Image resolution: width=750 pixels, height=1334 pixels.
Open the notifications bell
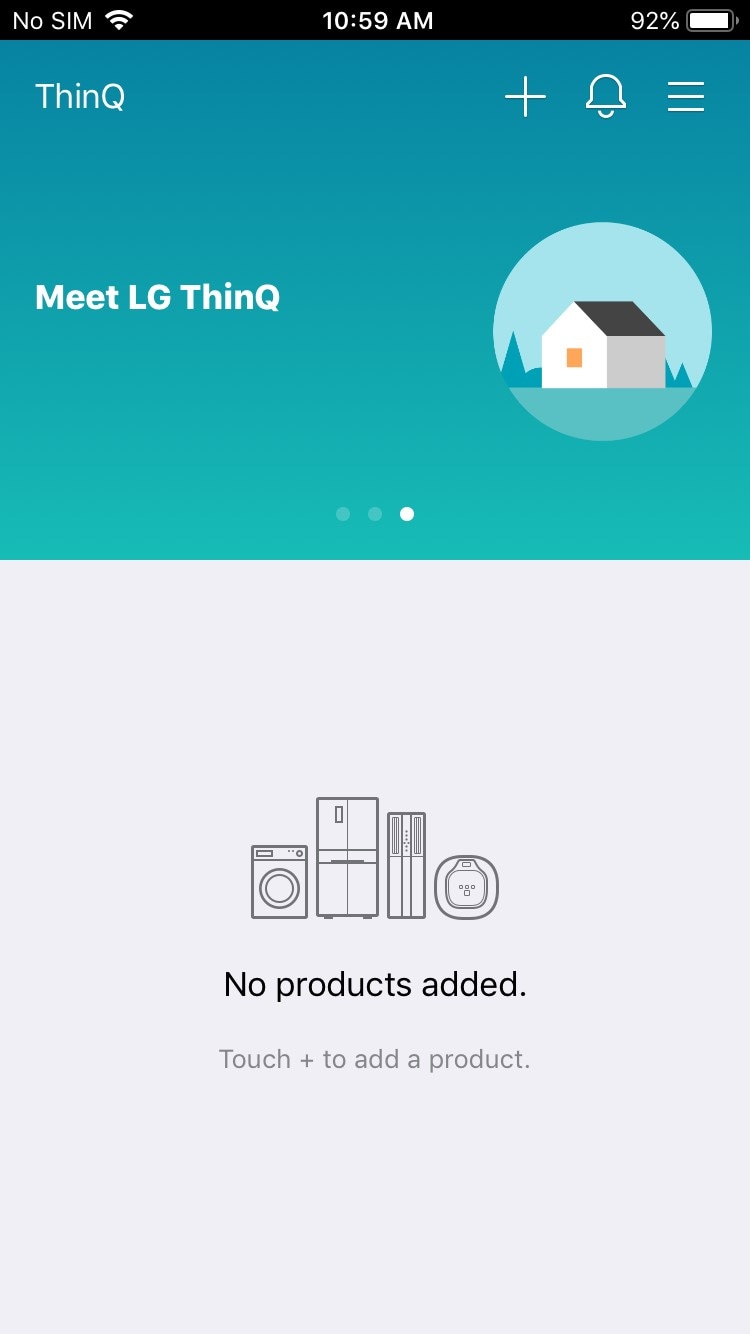[605, 97]
